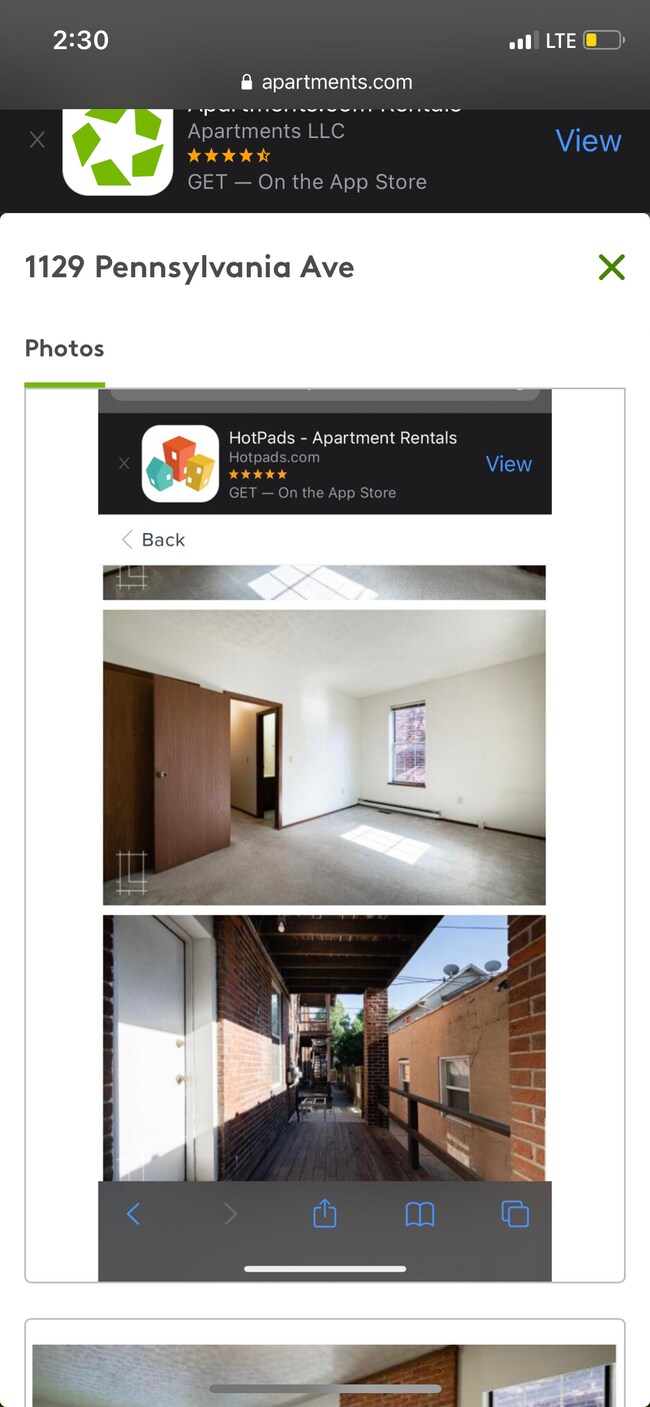The width and height of the screenshot is (650, 1407).
Task: Tap the apartments.com address bar
Action: 326,82
